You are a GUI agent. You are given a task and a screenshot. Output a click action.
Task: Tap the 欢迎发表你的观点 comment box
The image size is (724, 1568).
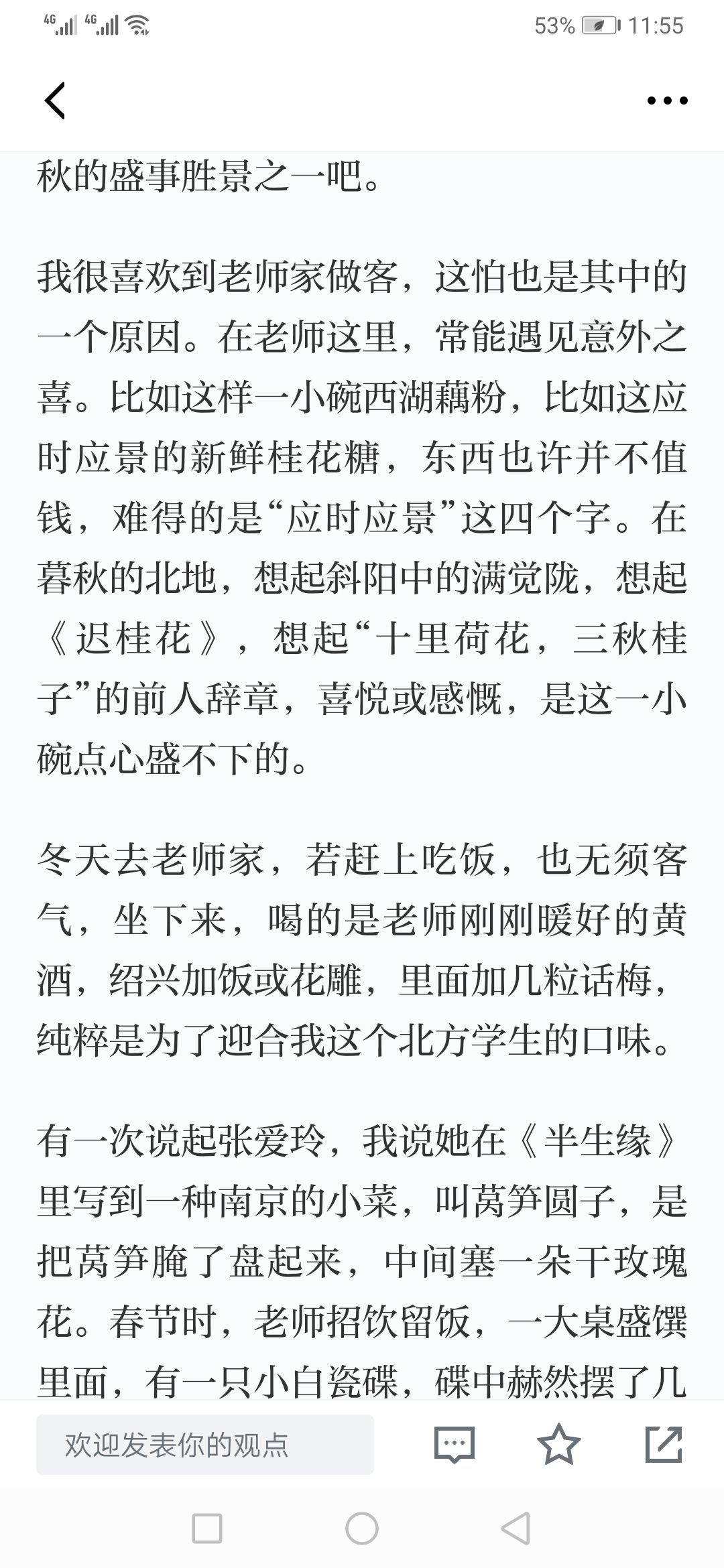point(205,1444)
